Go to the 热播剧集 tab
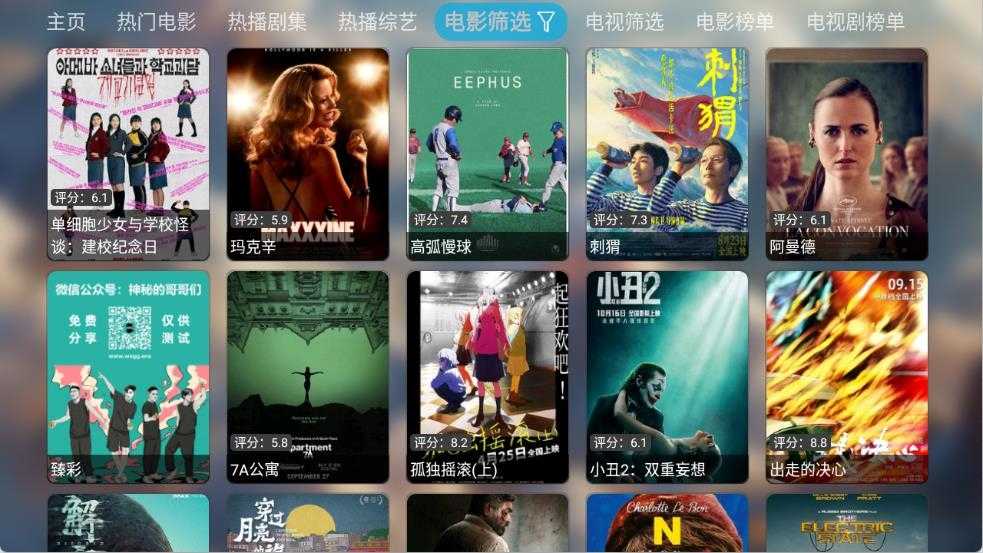This screenshot has height=553, width=983. (267, 22)
